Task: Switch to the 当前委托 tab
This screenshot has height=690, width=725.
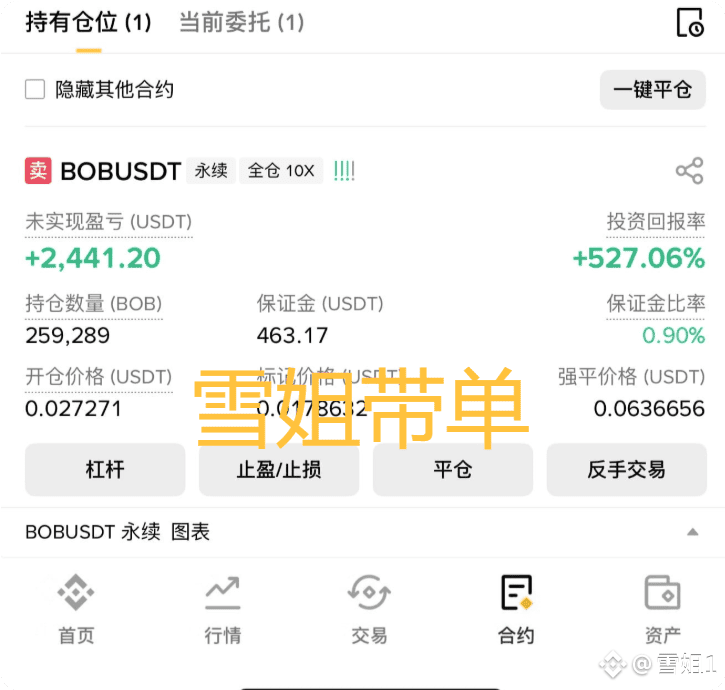Action: [x=241, y=22]
